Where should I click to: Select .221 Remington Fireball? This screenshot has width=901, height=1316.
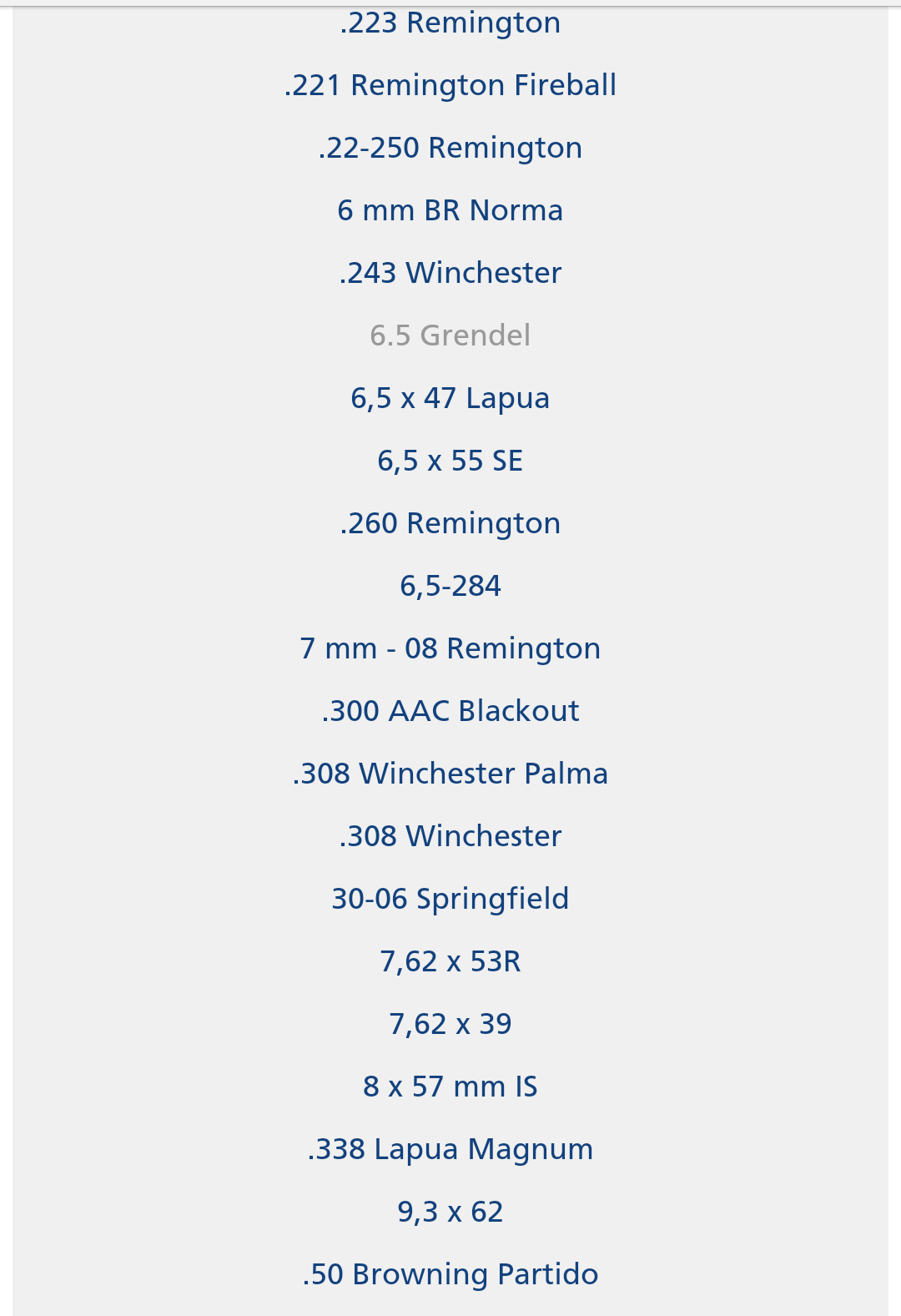(450, 85)
